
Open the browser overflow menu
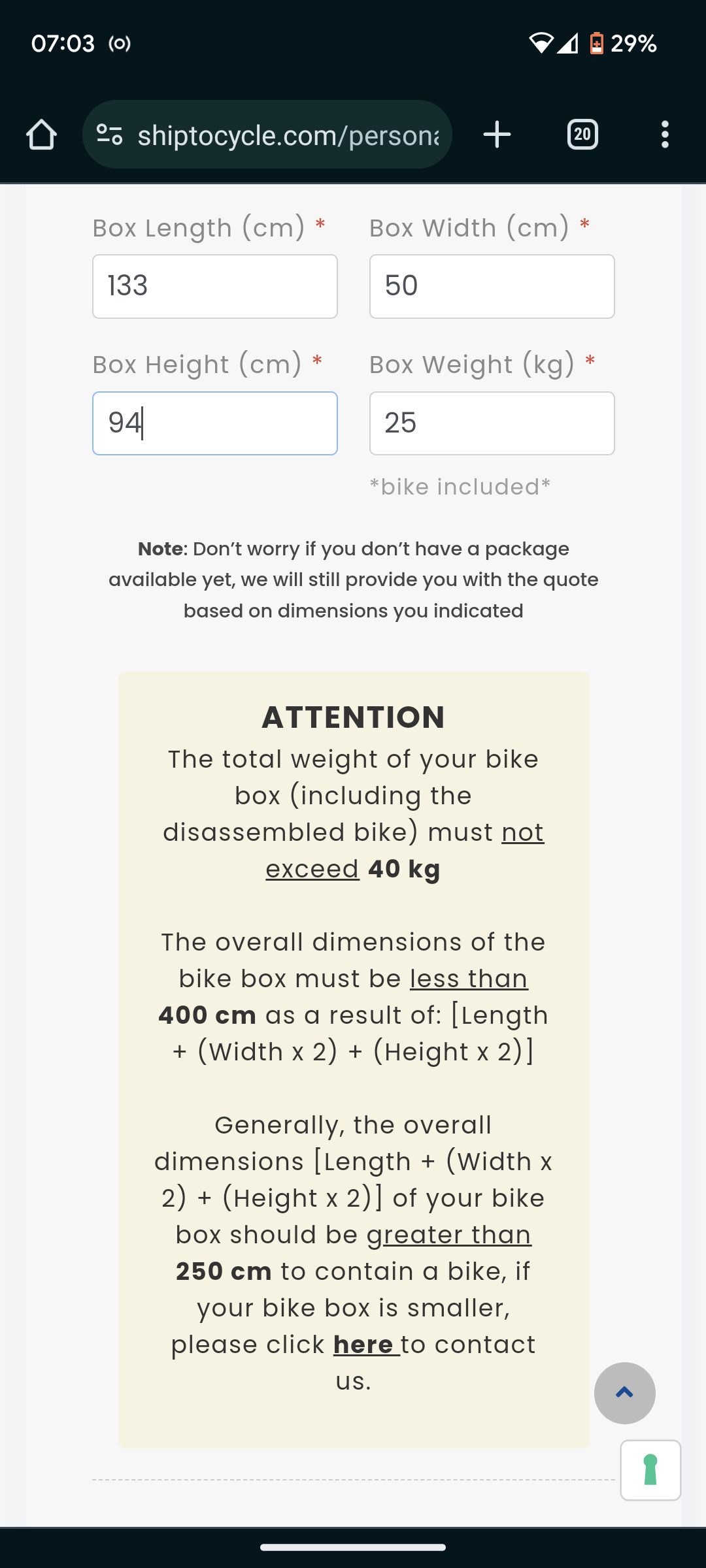[665, 135]
